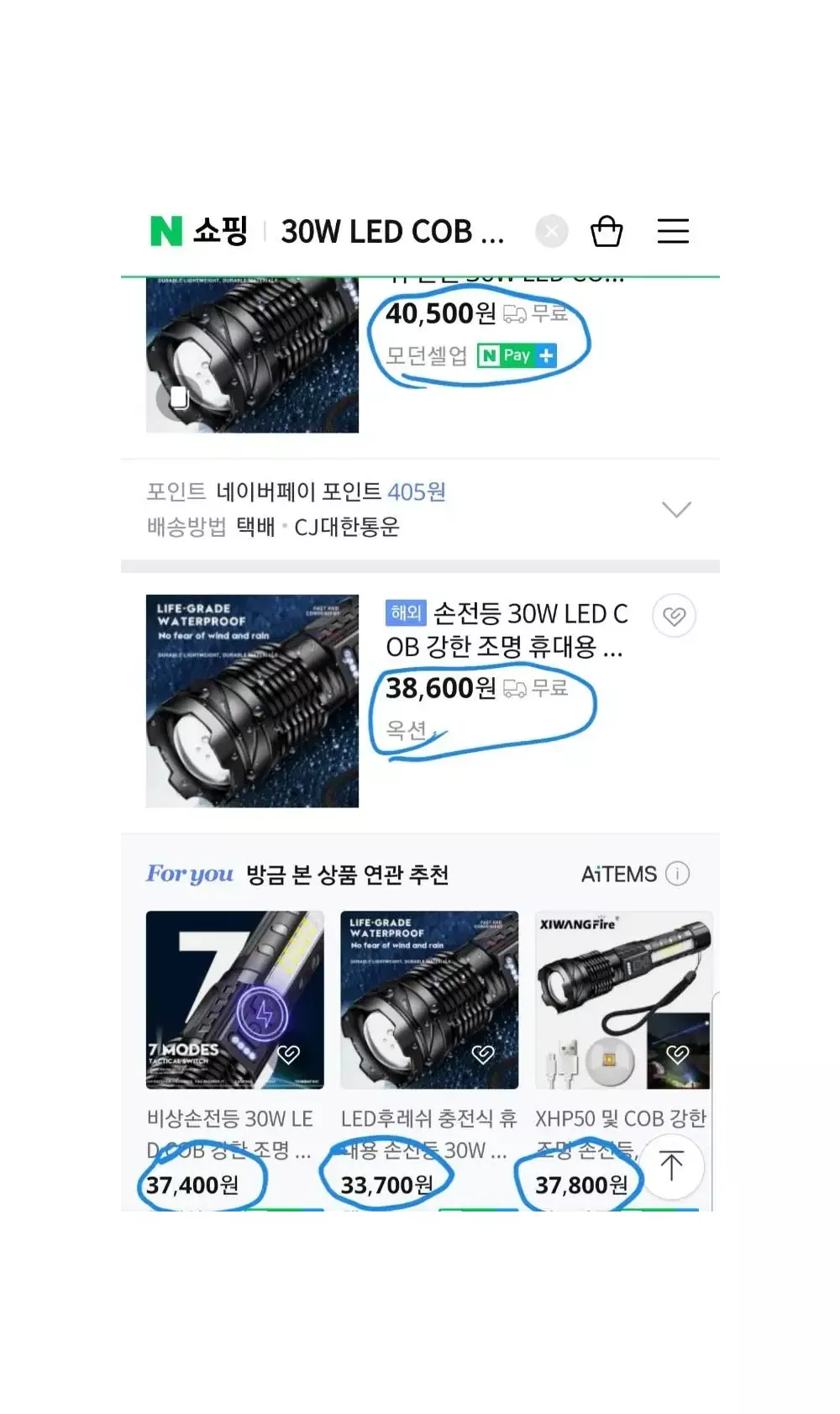The height and width of the screenshot is (1414, 840).
Task: Go to the Naver 쇼핑 home logo
Action: (199, 231)
